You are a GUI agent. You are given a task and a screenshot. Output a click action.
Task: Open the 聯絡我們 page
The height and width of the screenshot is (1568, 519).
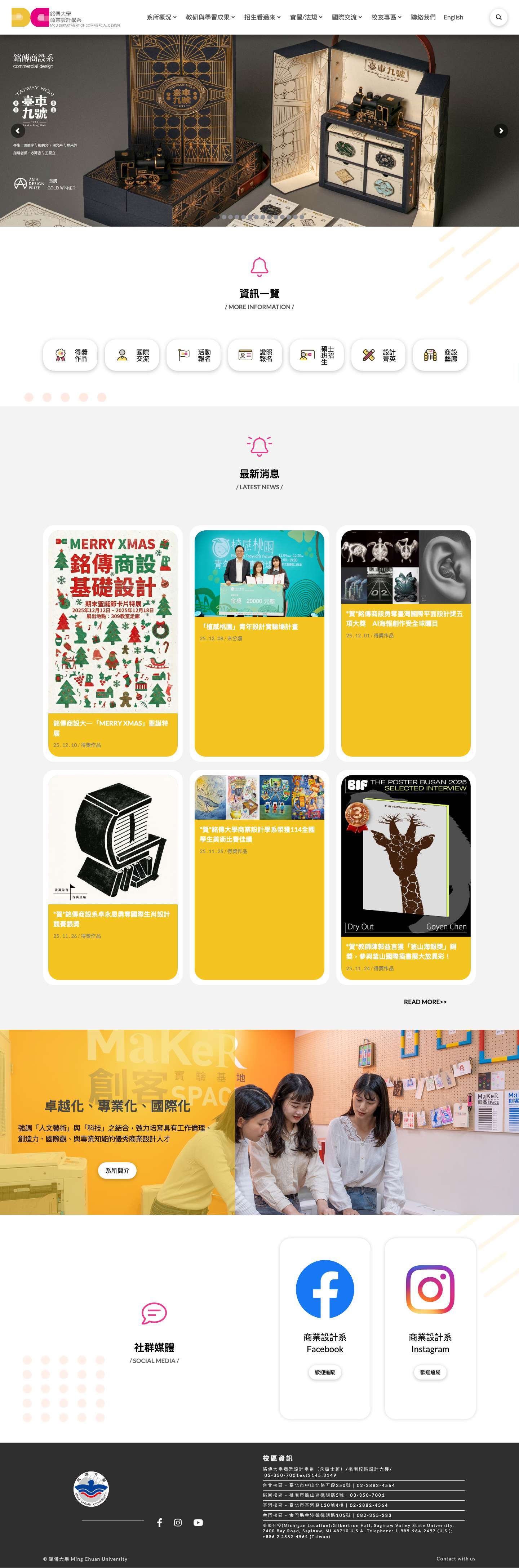click(x=423, y=17)
